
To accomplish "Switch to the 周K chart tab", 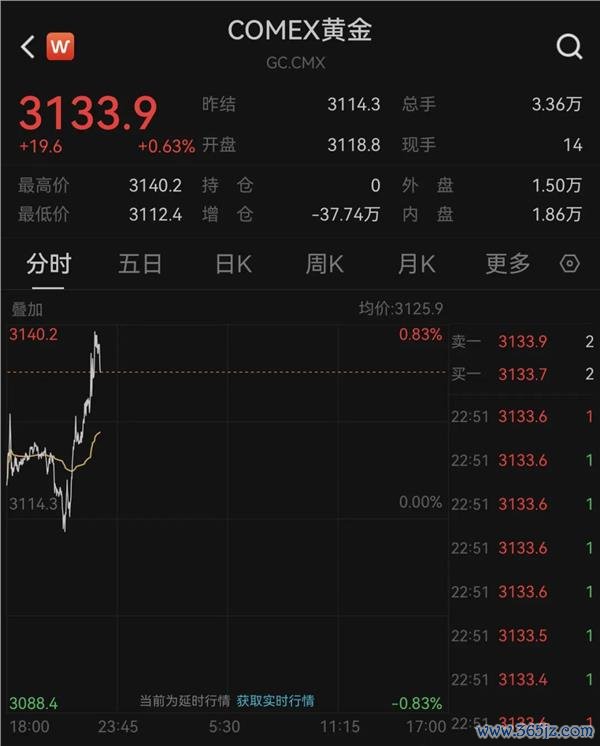I will [x=324, y=264].
